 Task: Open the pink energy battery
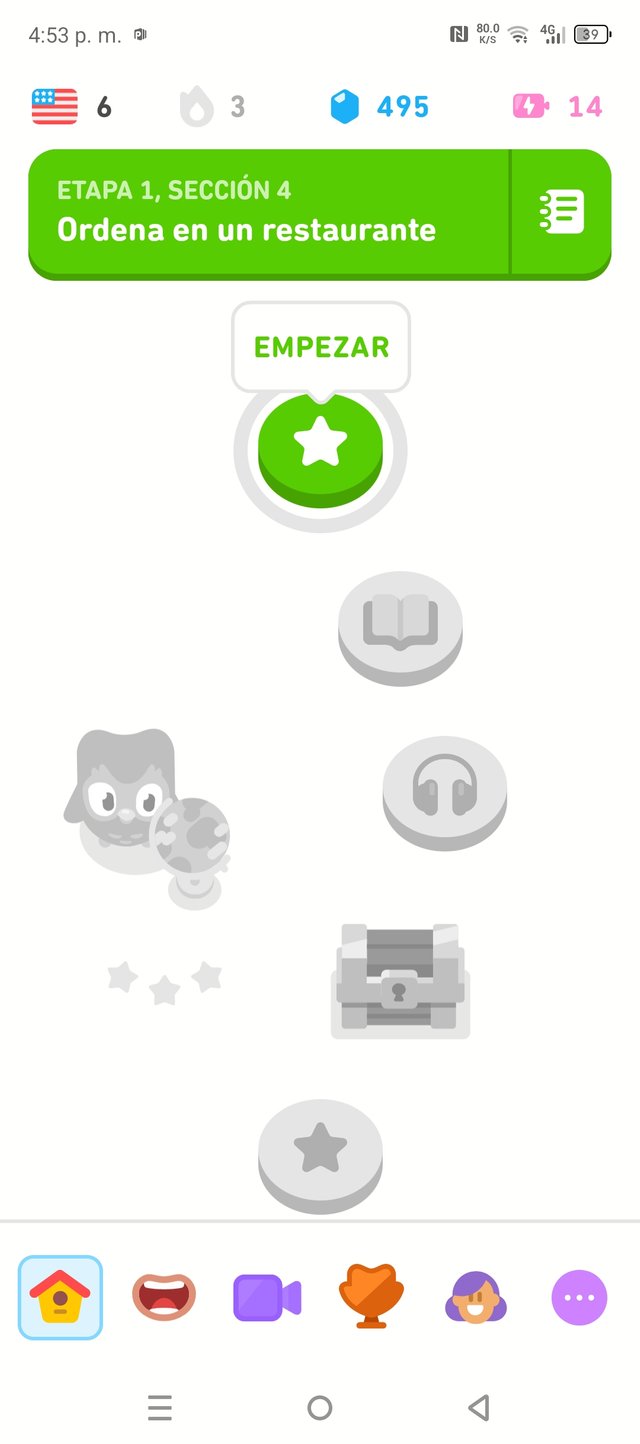pos(531,106)
